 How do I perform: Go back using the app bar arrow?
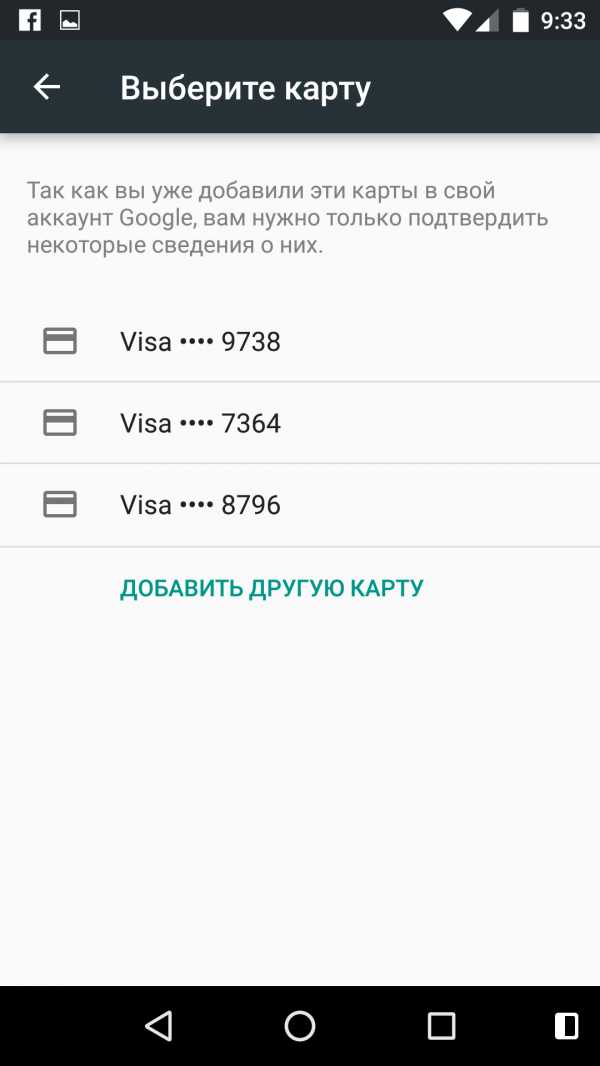(x=47, y=88)
